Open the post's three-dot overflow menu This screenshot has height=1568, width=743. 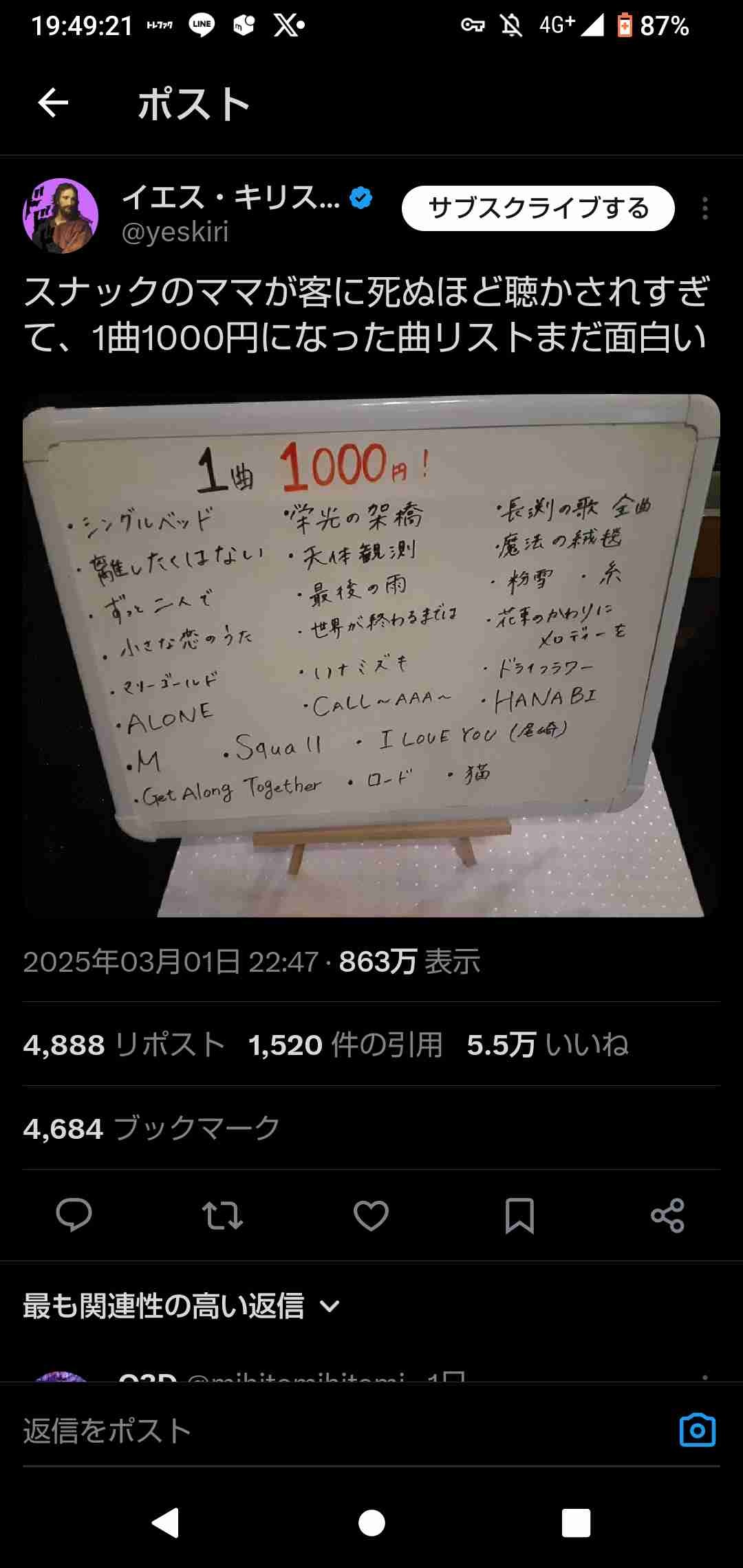[x=704, y=208]
